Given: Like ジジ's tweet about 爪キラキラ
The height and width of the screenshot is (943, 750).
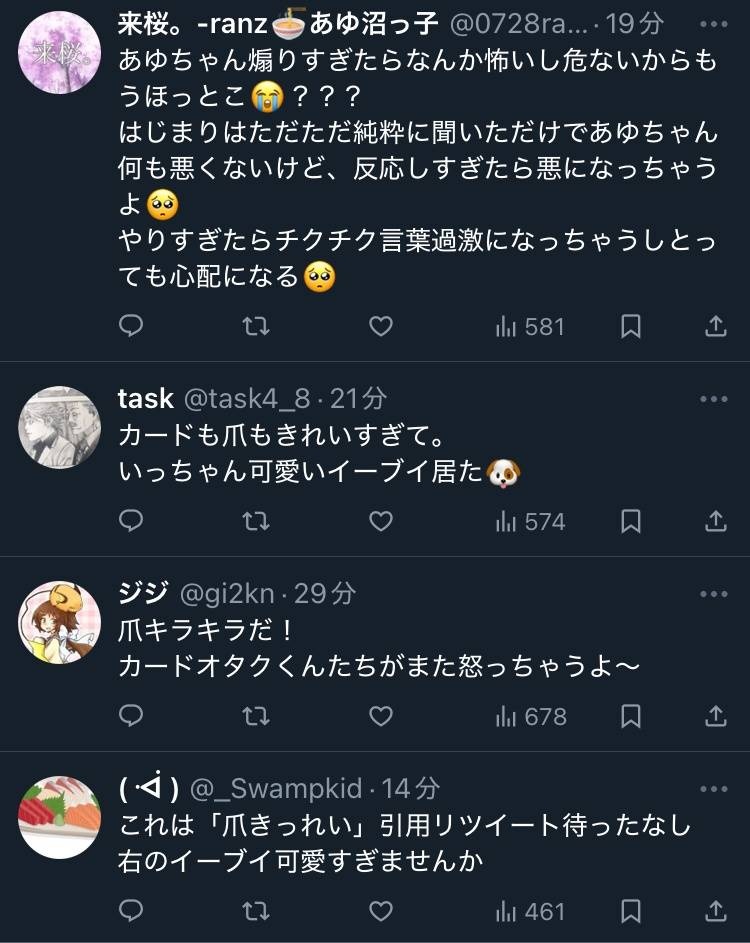Looking at the screenshot, I should pyautogui.click(x=381, y=716).
